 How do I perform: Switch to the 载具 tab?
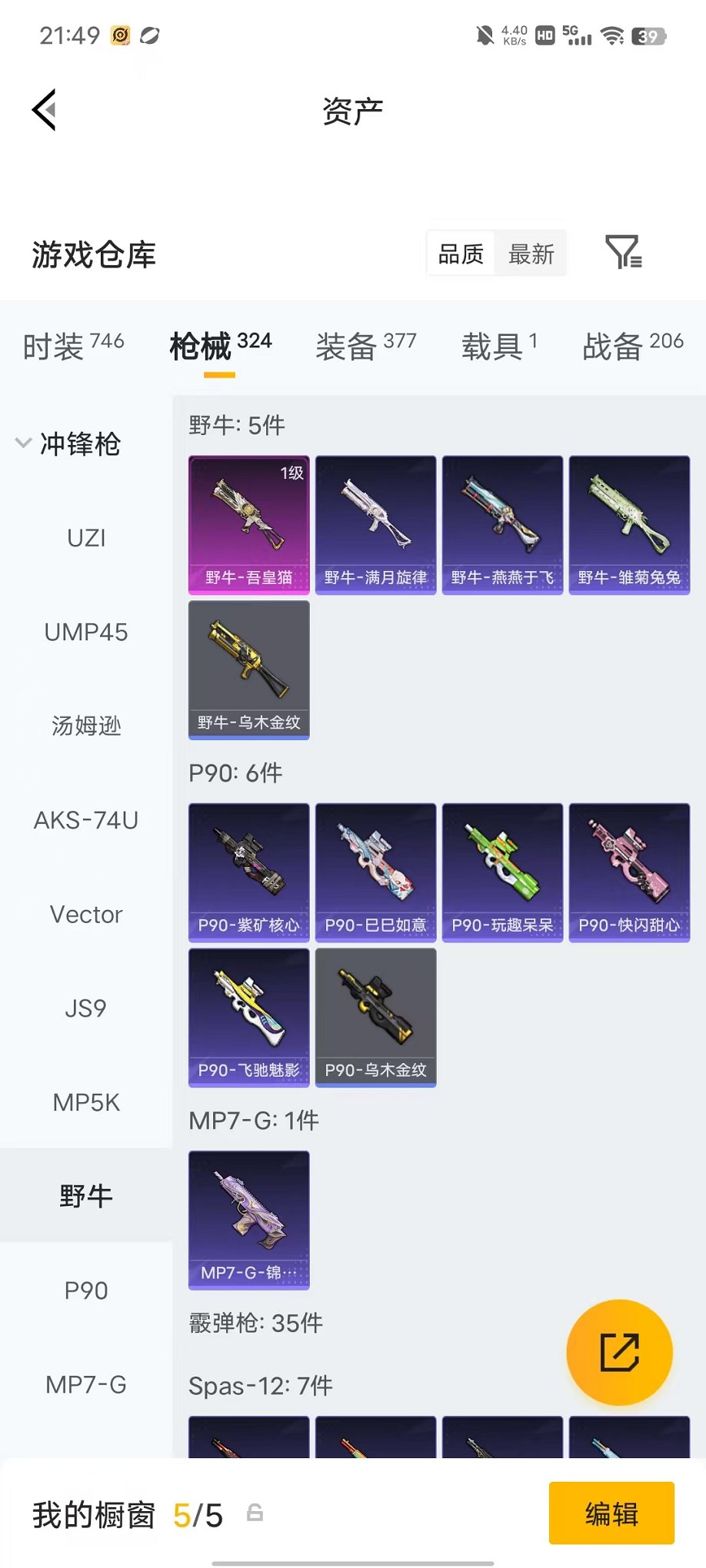click(499, 346)
